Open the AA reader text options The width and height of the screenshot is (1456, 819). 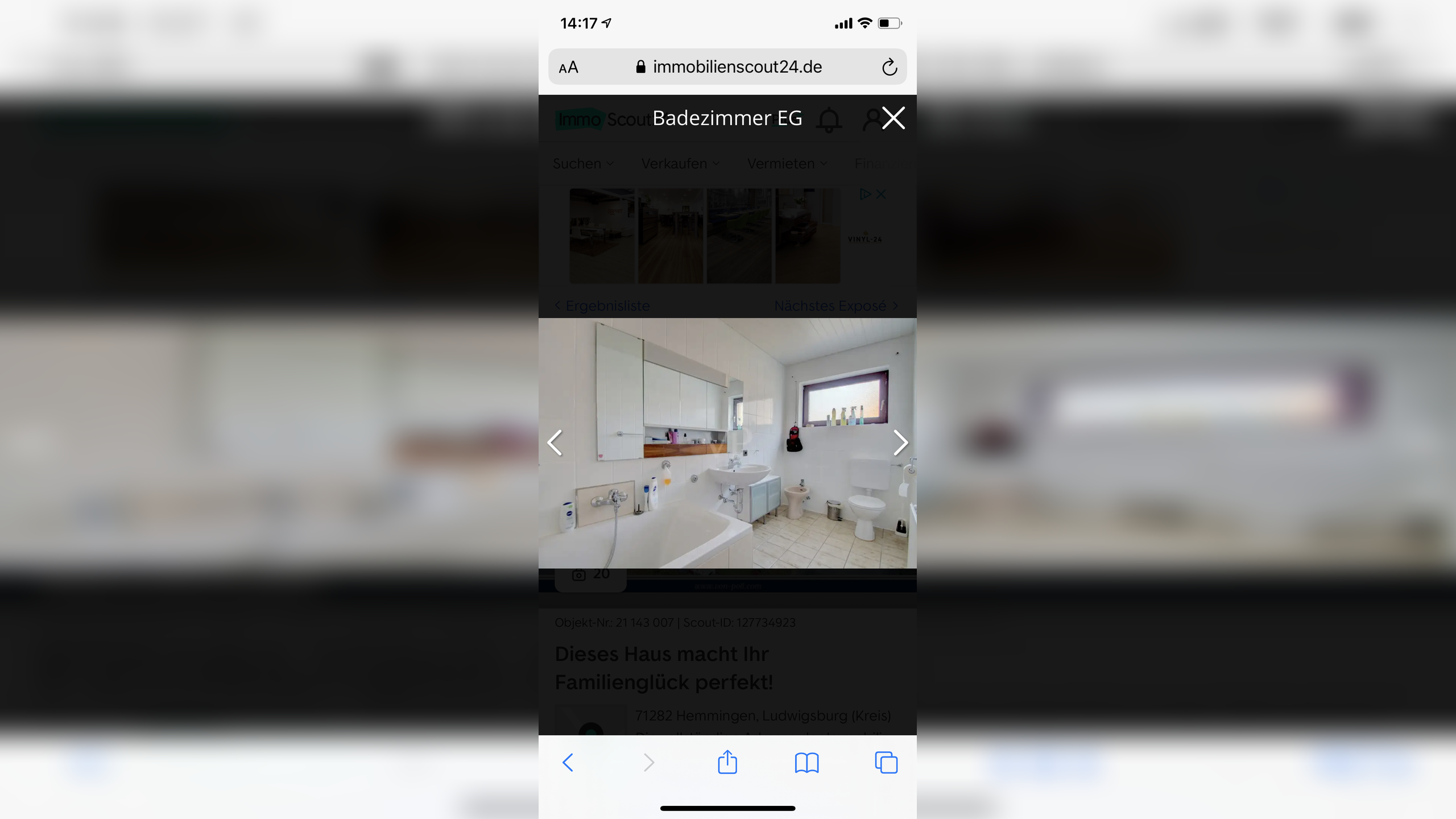(x=568, y=67)
